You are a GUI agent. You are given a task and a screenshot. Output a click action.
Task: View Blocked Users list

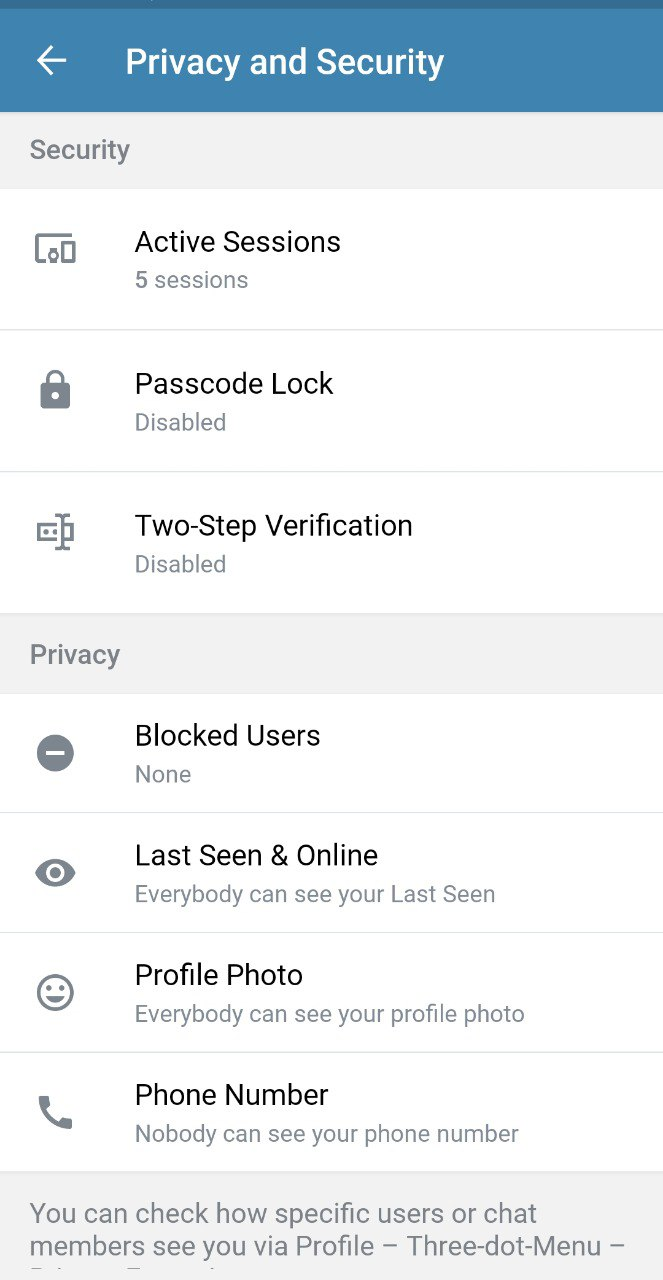click(331, 753)
